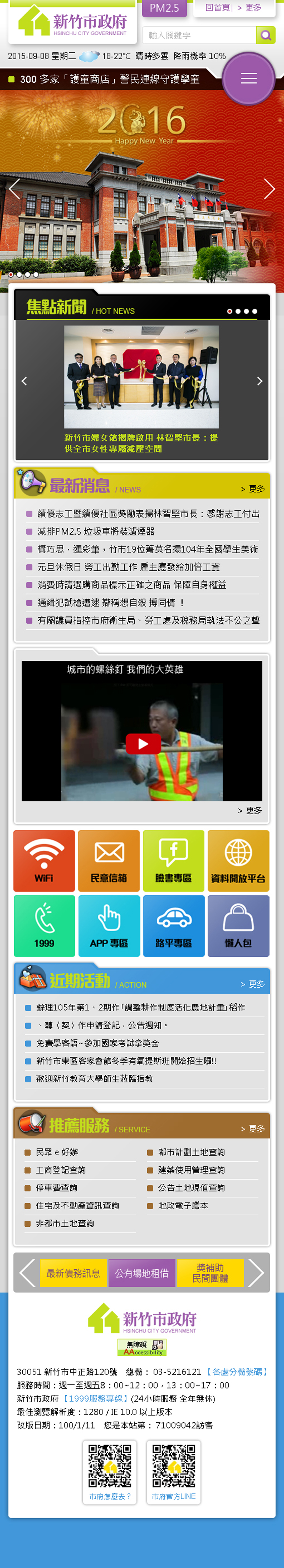
Task: Open hot news next arrow
Action: point(260,381)
